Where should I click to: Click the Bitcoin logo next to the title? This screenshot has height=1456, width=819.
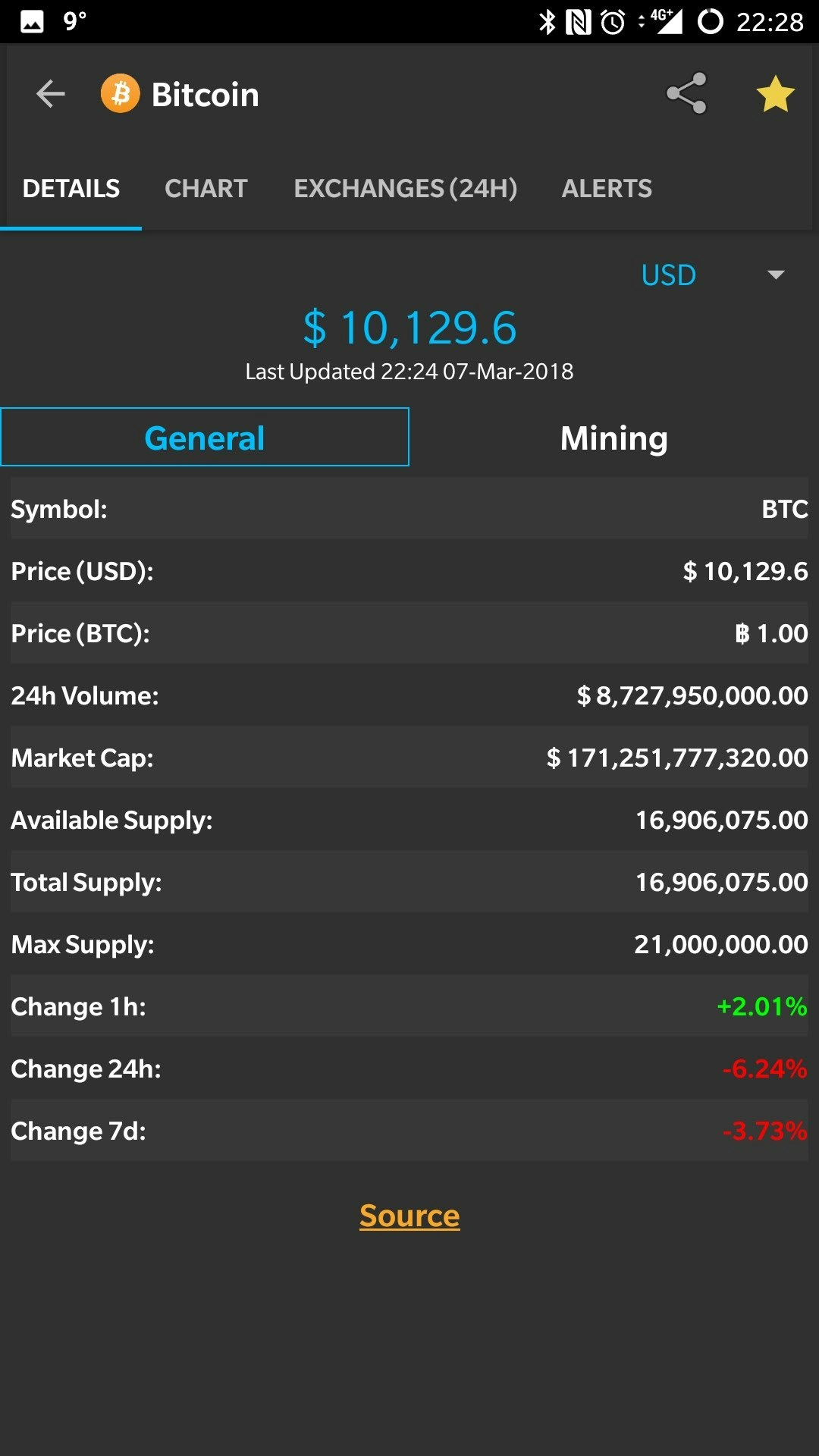point(121,93)
